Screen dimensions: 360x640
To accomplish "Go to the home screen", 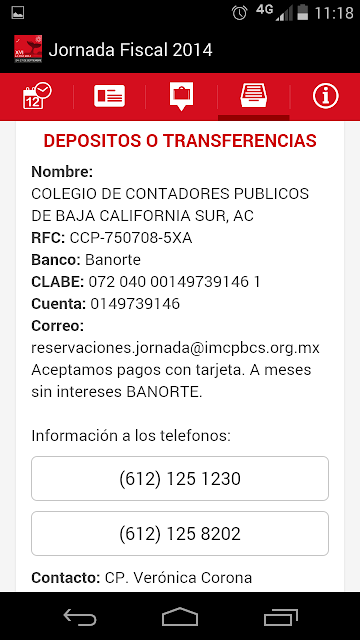I will coord(180,616).
